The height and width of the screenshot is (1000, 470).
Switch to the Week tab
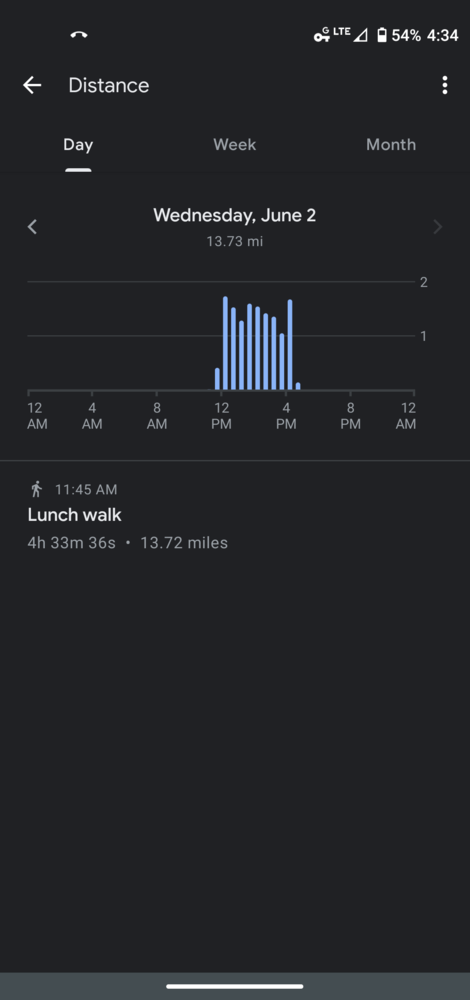pyautogui.click(x=235, y=145)
